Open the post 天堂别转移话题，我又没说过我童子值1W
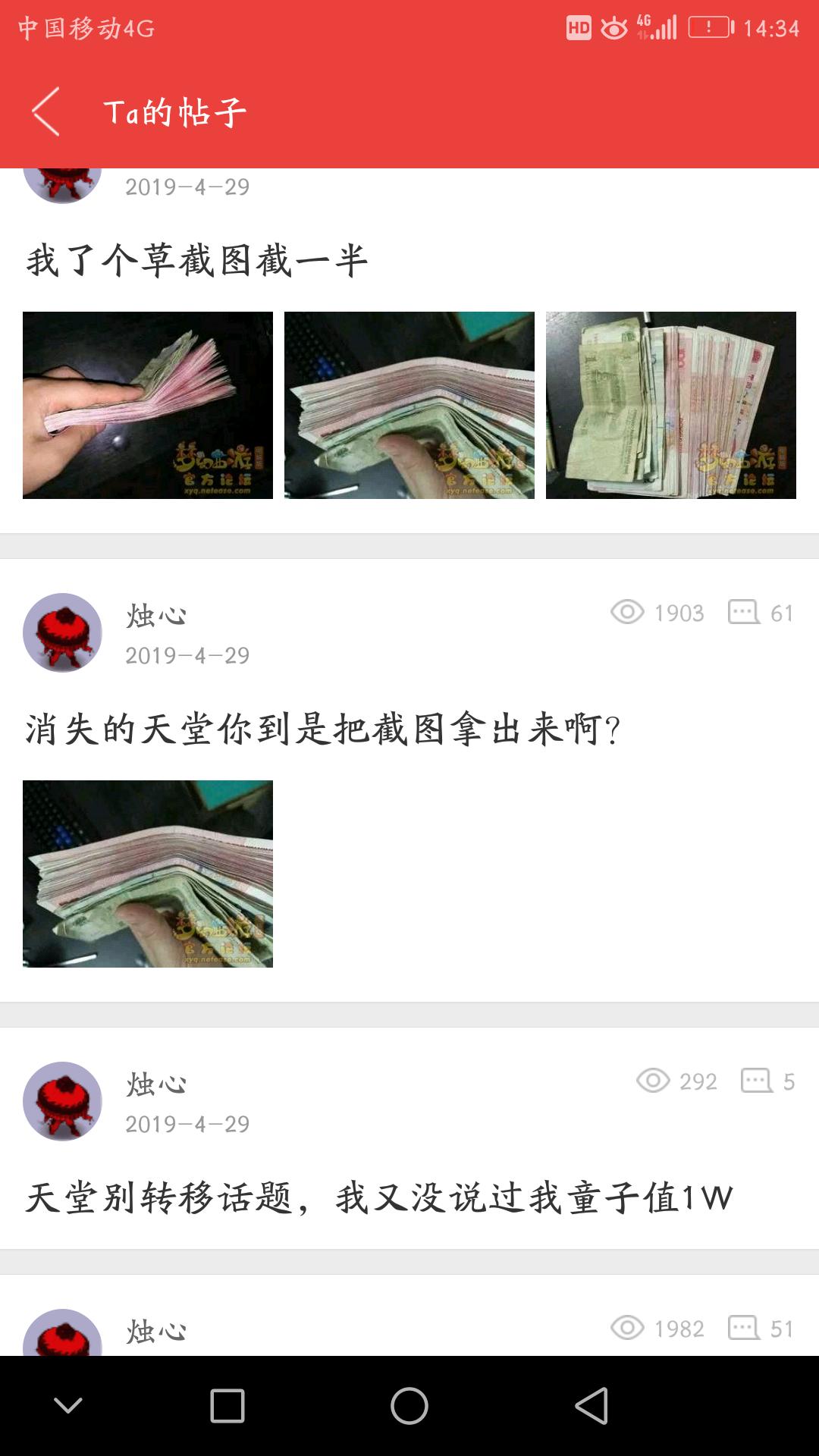This screenshot has width=819, height=1456. click(379, 1198)
